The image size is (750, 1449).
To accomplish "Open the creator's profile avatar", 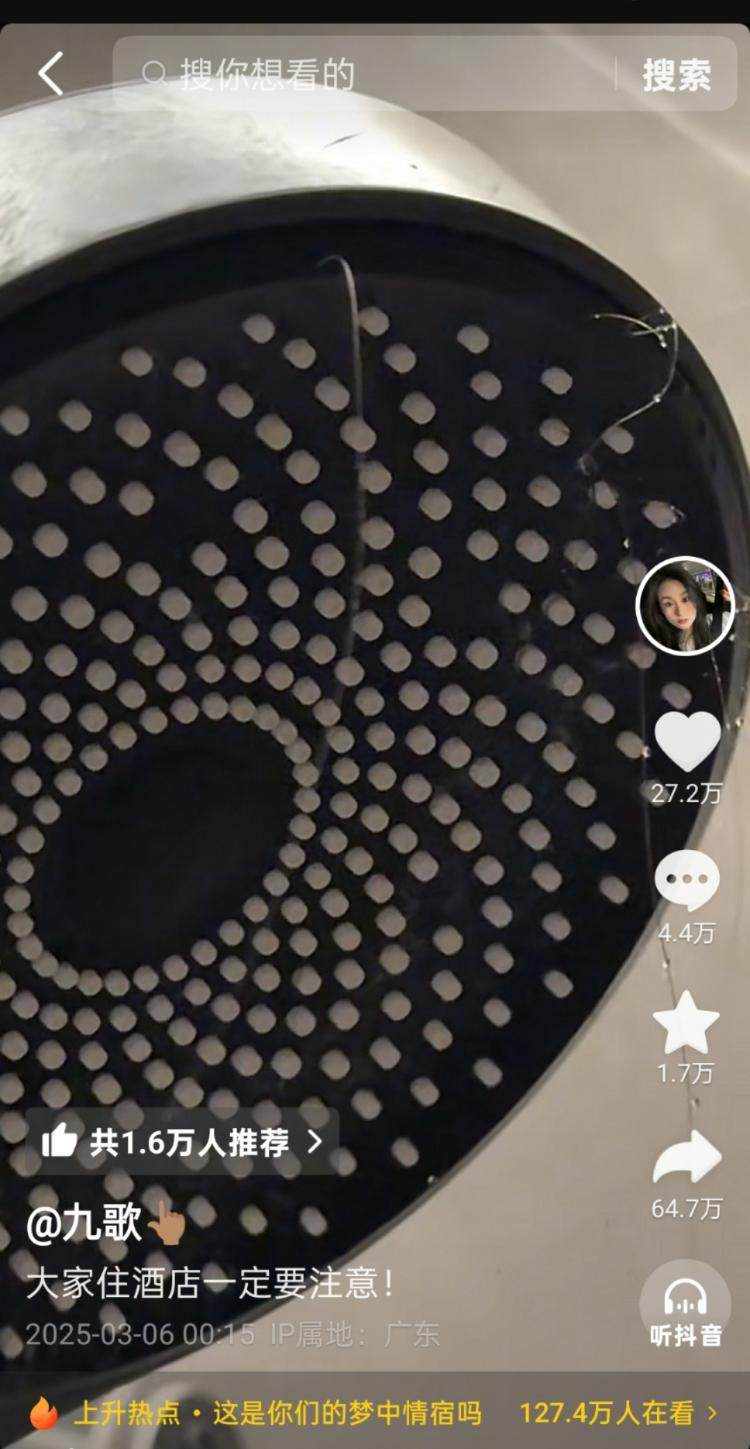I will click(x=685, y=606).
